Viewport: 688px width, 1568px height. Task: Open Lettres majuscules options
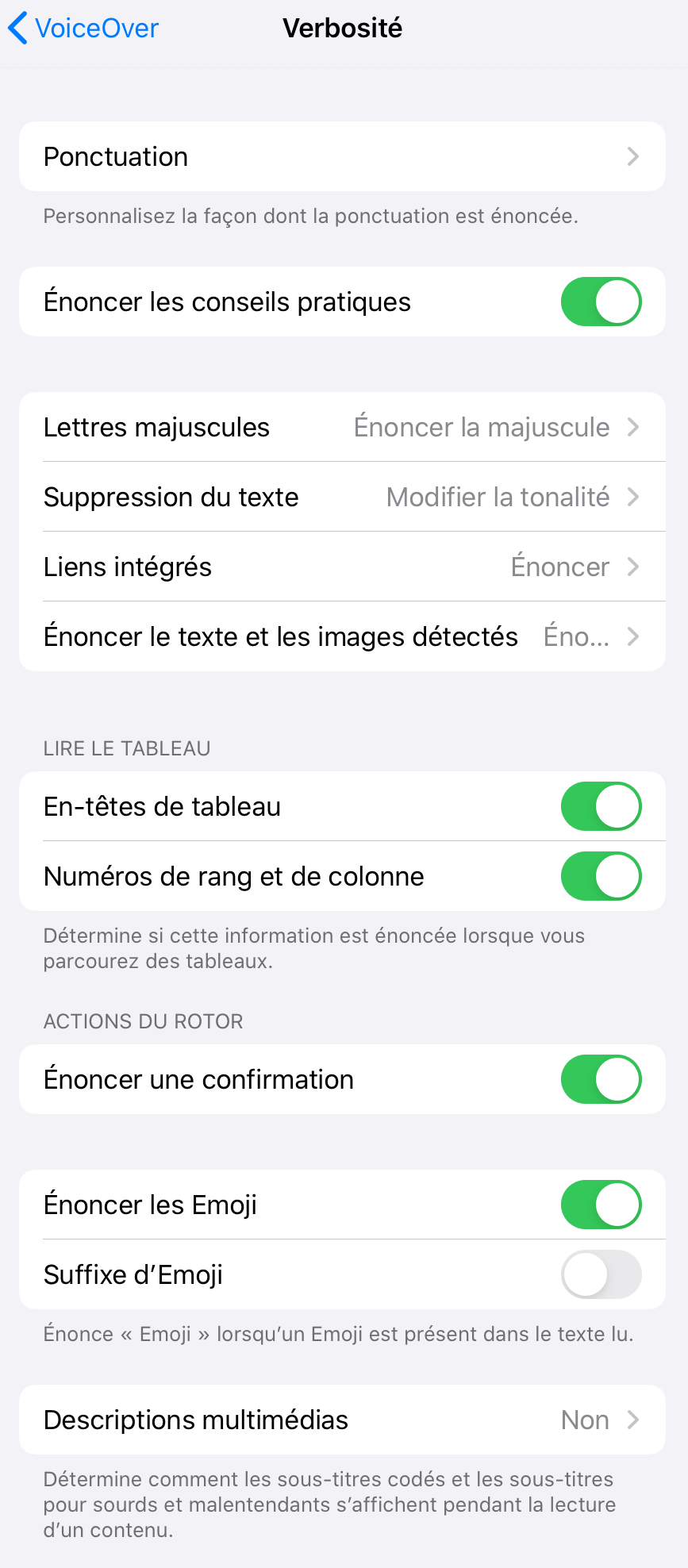[x=342, y=427]
